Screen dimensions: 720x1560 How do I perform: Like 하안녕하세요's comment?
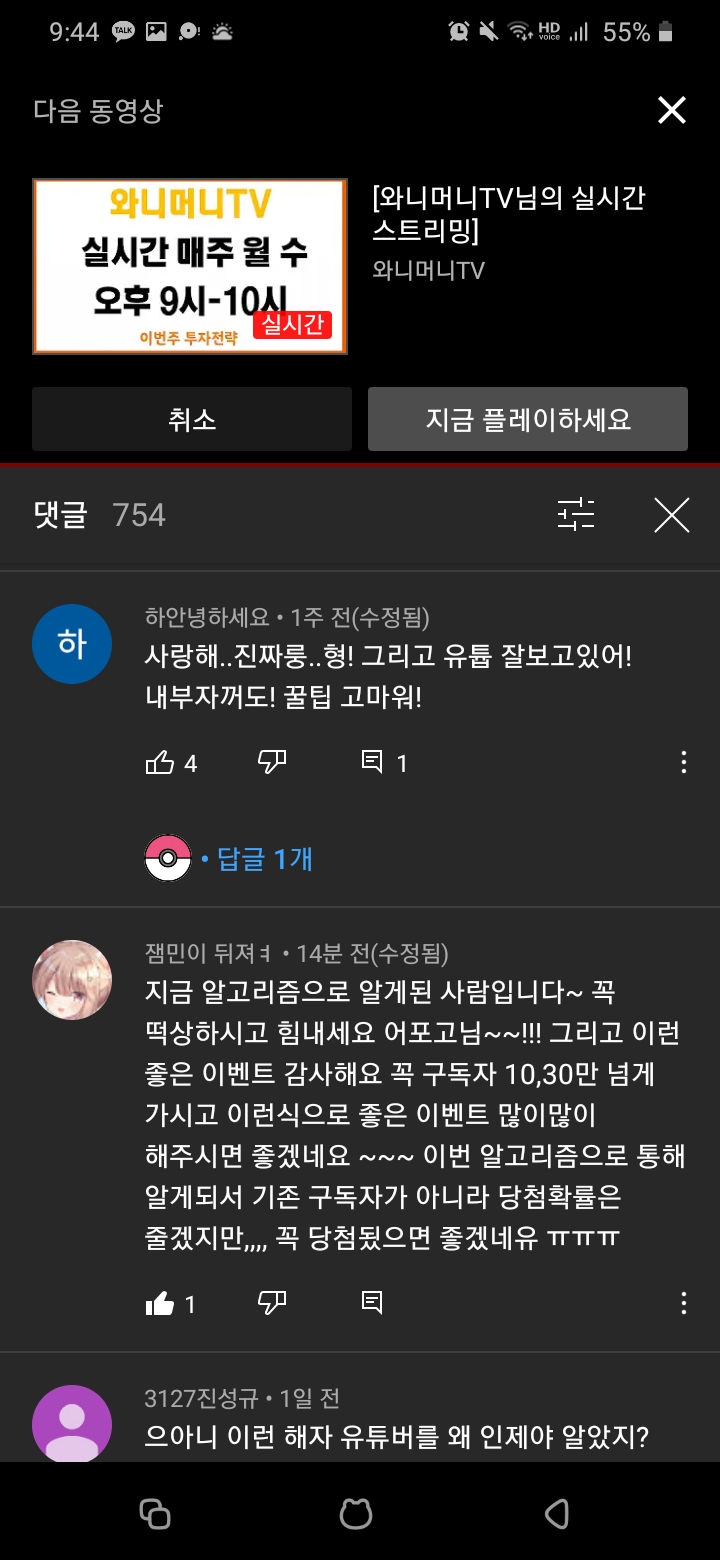[x=161, y=764]
